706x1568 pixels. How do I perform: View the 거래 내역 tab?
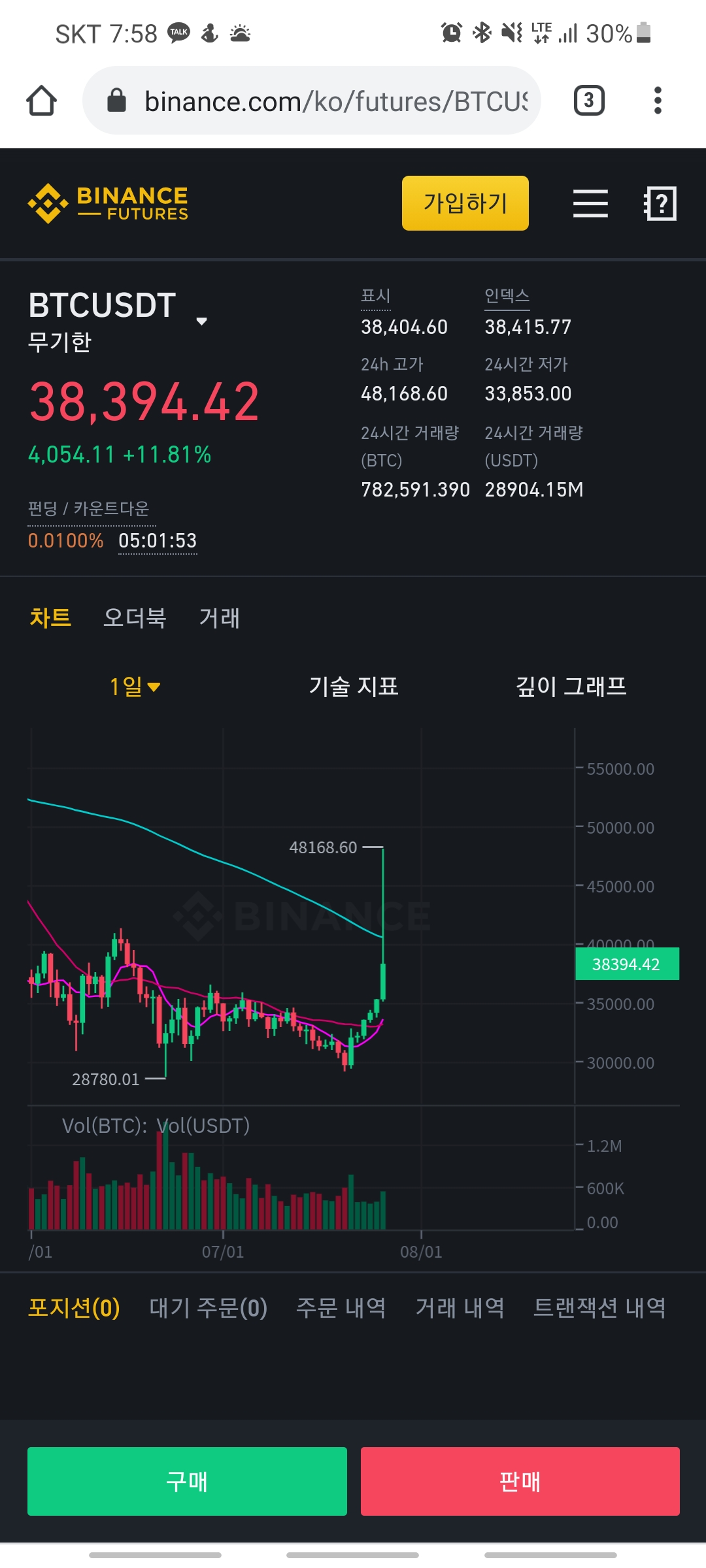pos(460,1308)
